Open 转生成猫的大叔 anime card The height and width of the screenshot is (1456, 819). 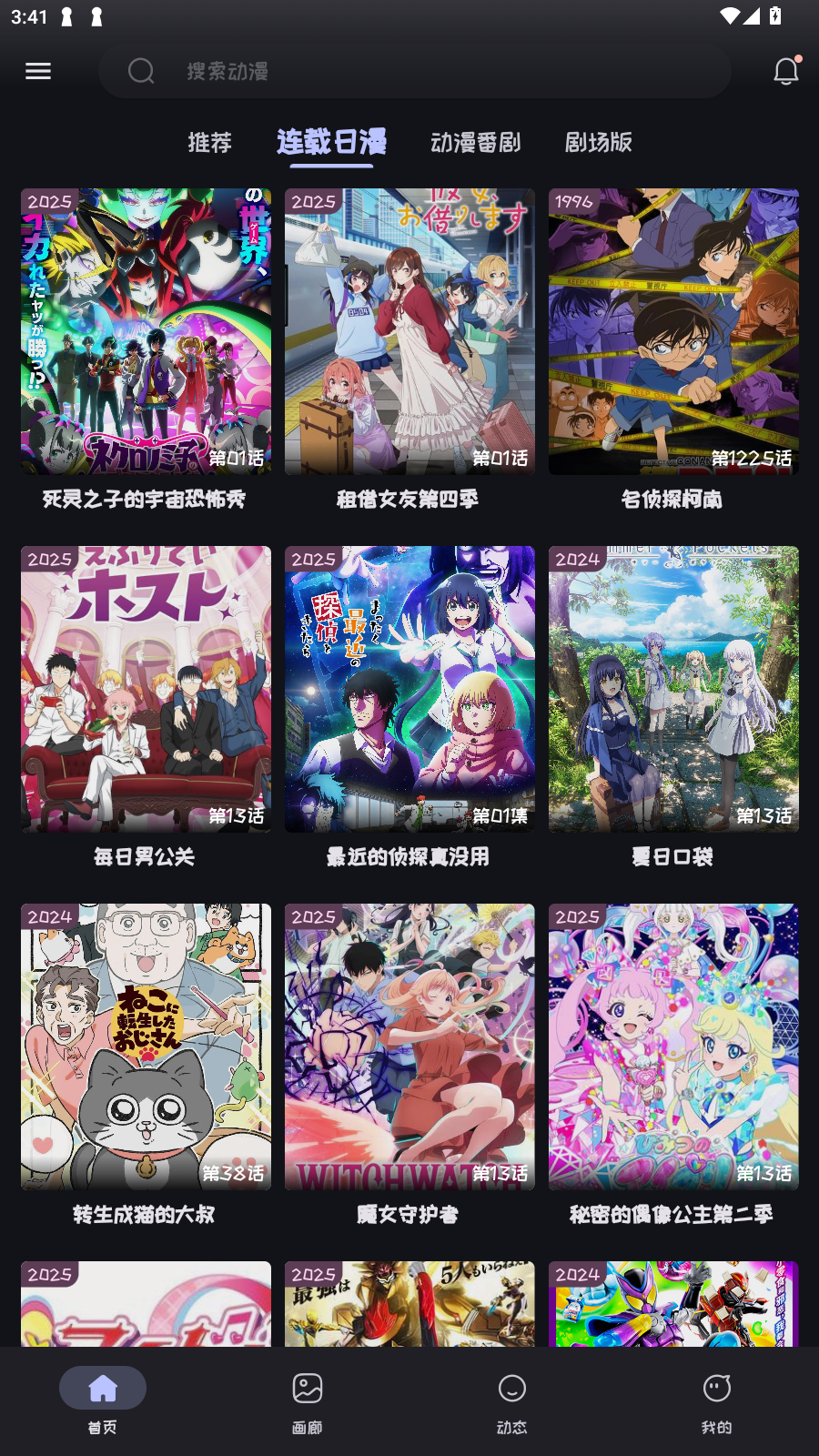(146, 1046)
